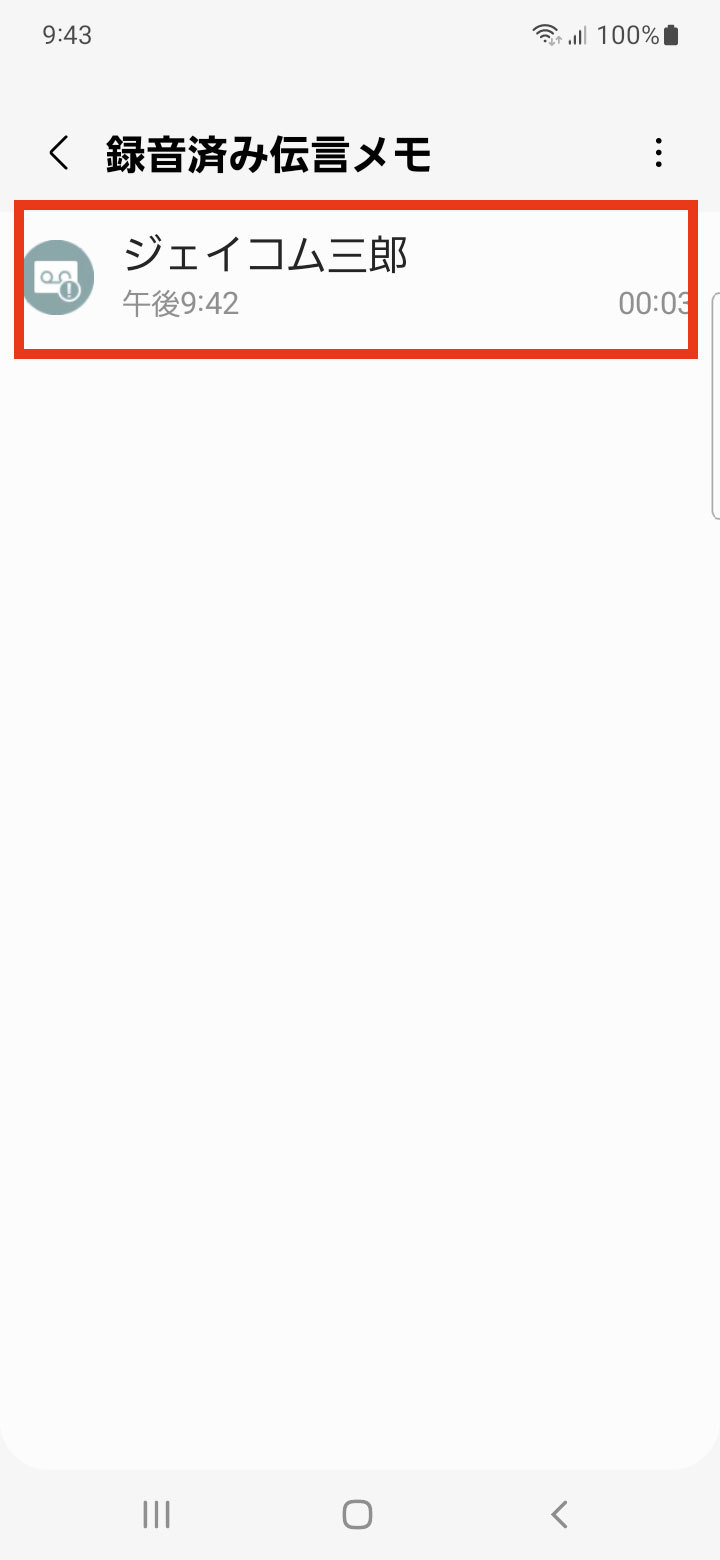Viewport: 720px width, 1560px height.
Task: Tap the system navigation back button
Action: [559, 1514]
